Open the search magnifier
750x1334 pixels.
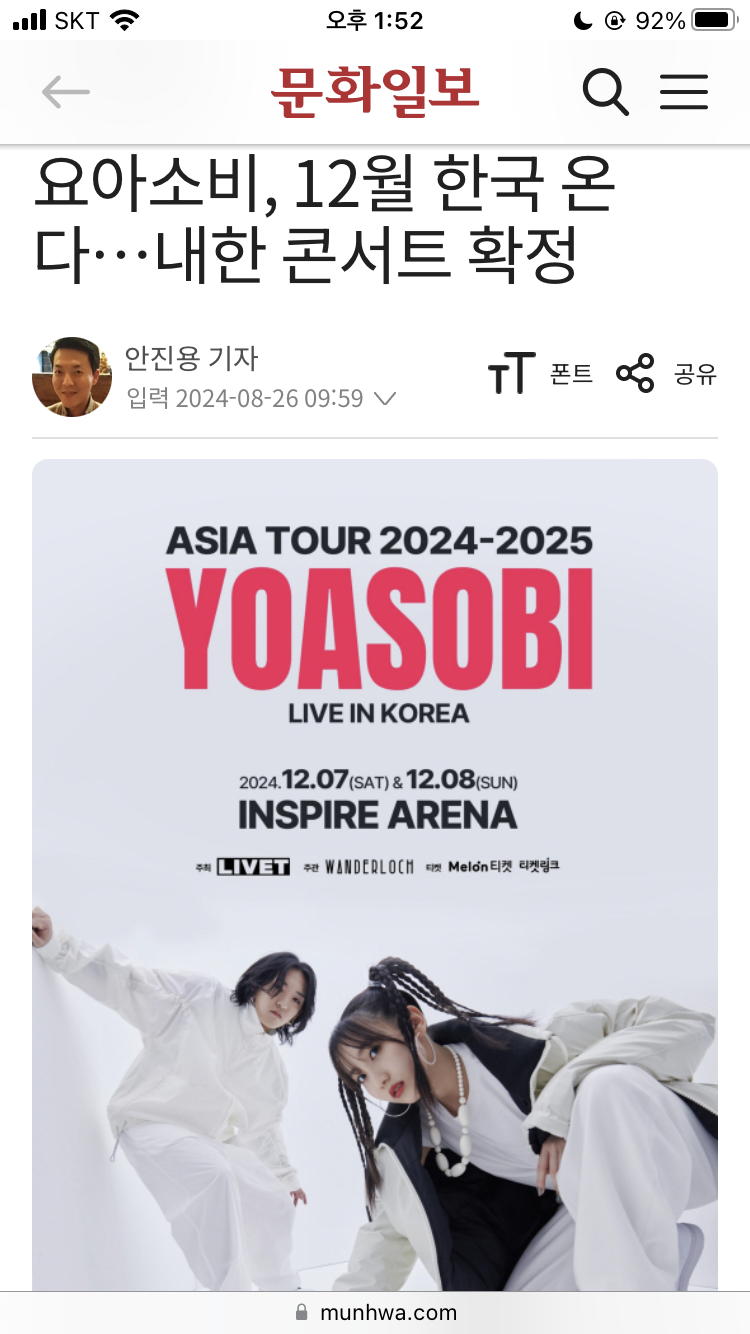click(x=605, y=93)
